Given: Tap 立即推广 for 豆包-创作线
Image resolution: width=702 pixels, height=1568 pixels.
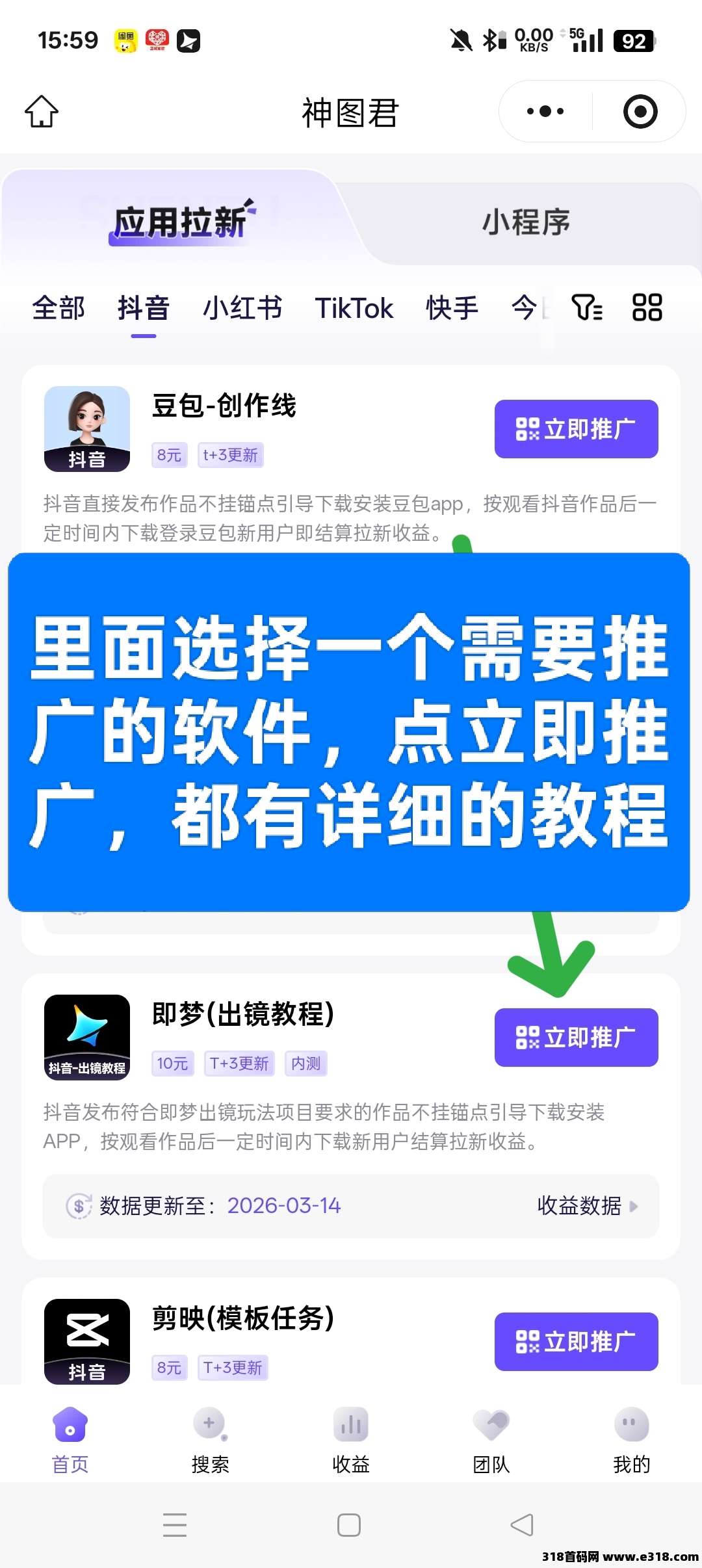Looking at the screenshot, I should coord(576,429).
